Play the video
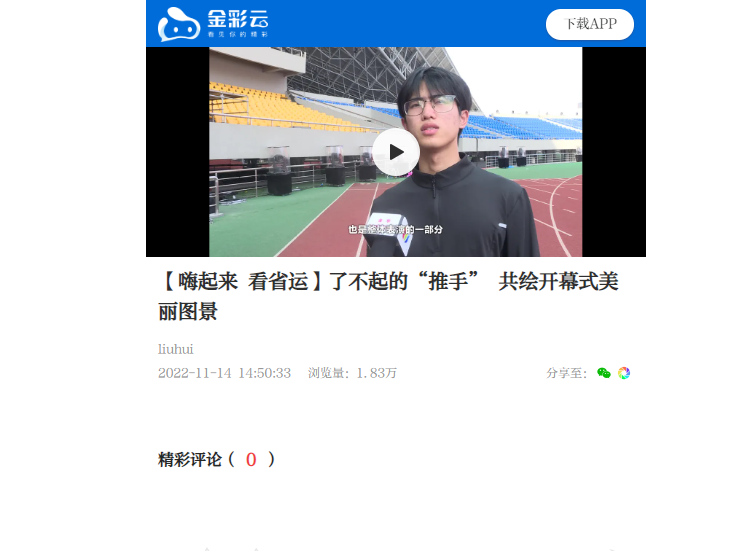 396,152
